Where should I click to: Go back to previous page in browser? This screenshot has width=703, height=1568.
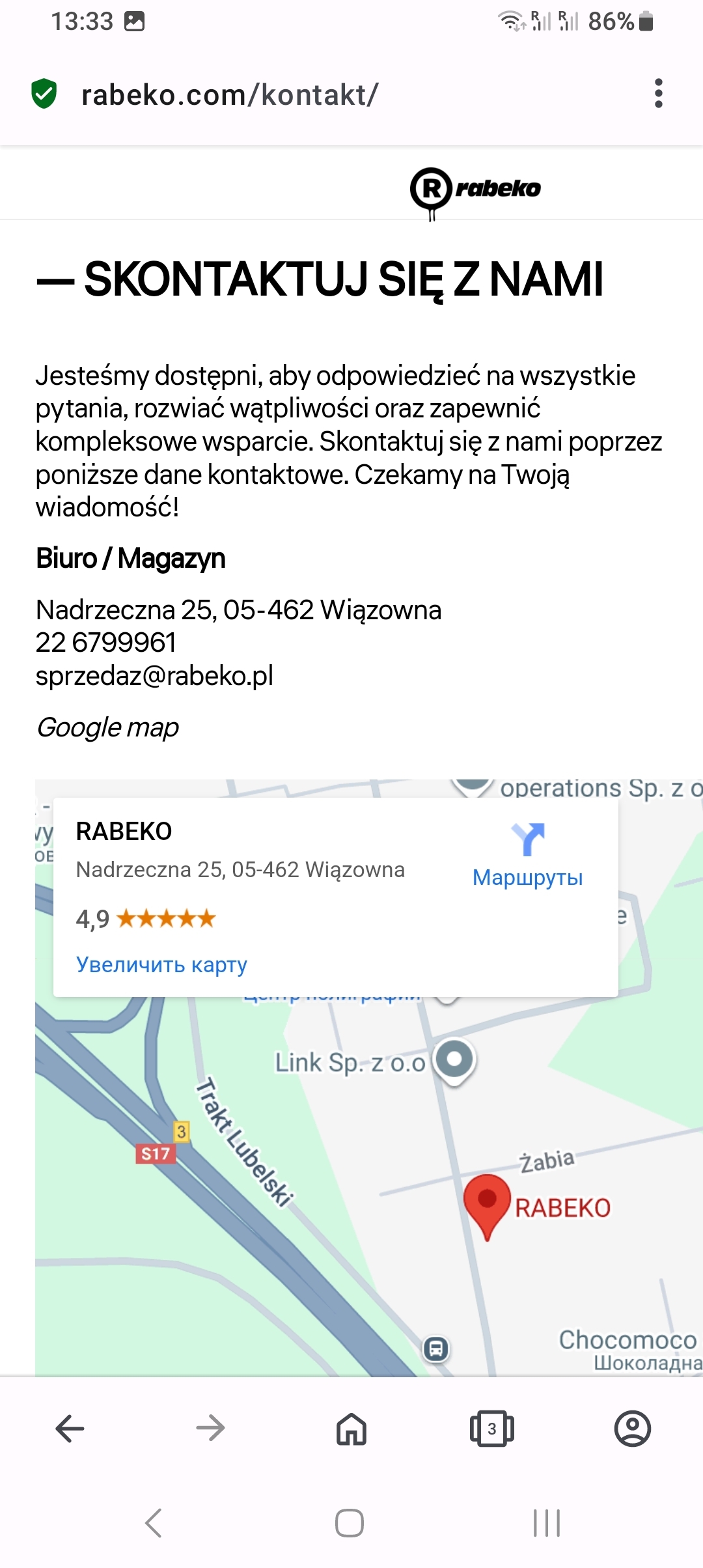coord(70,1429)
